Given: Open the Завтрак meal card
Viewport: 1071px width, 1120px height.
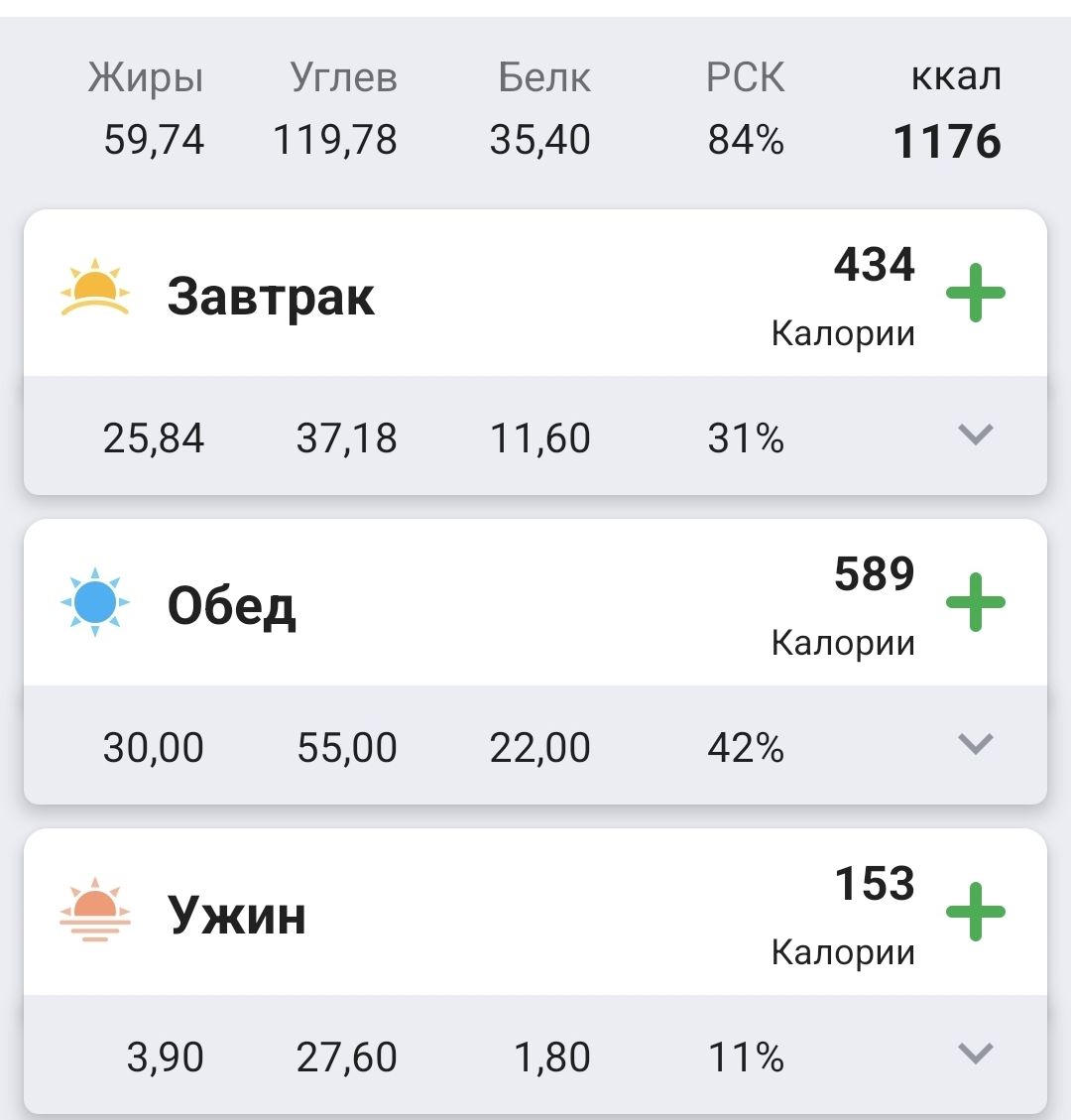Looking at the screenshot, I should pos(272,296).
